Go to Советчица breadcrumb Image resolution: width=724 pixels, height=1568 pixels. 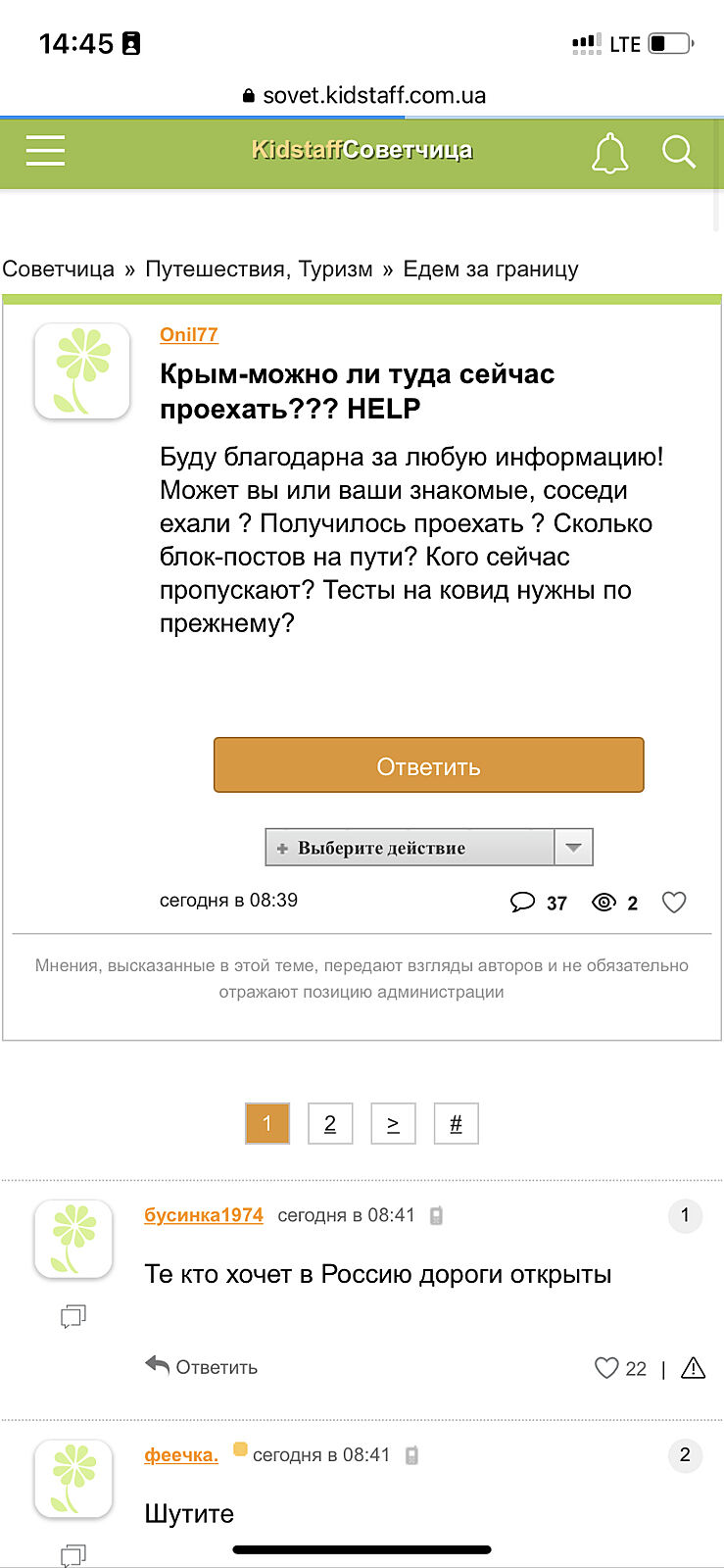click(59, 269)
